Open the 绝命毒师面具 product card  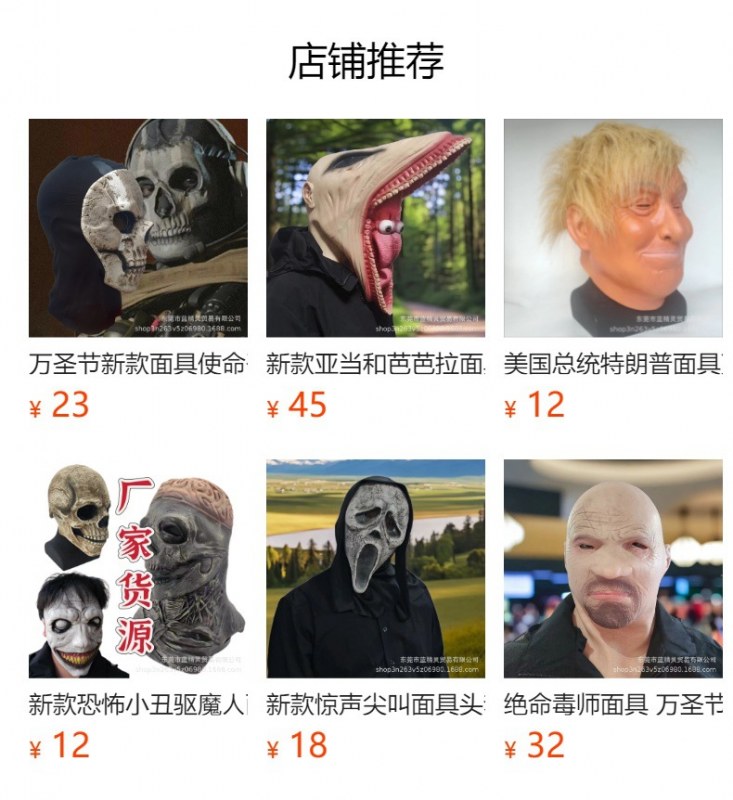coord(612,568)
